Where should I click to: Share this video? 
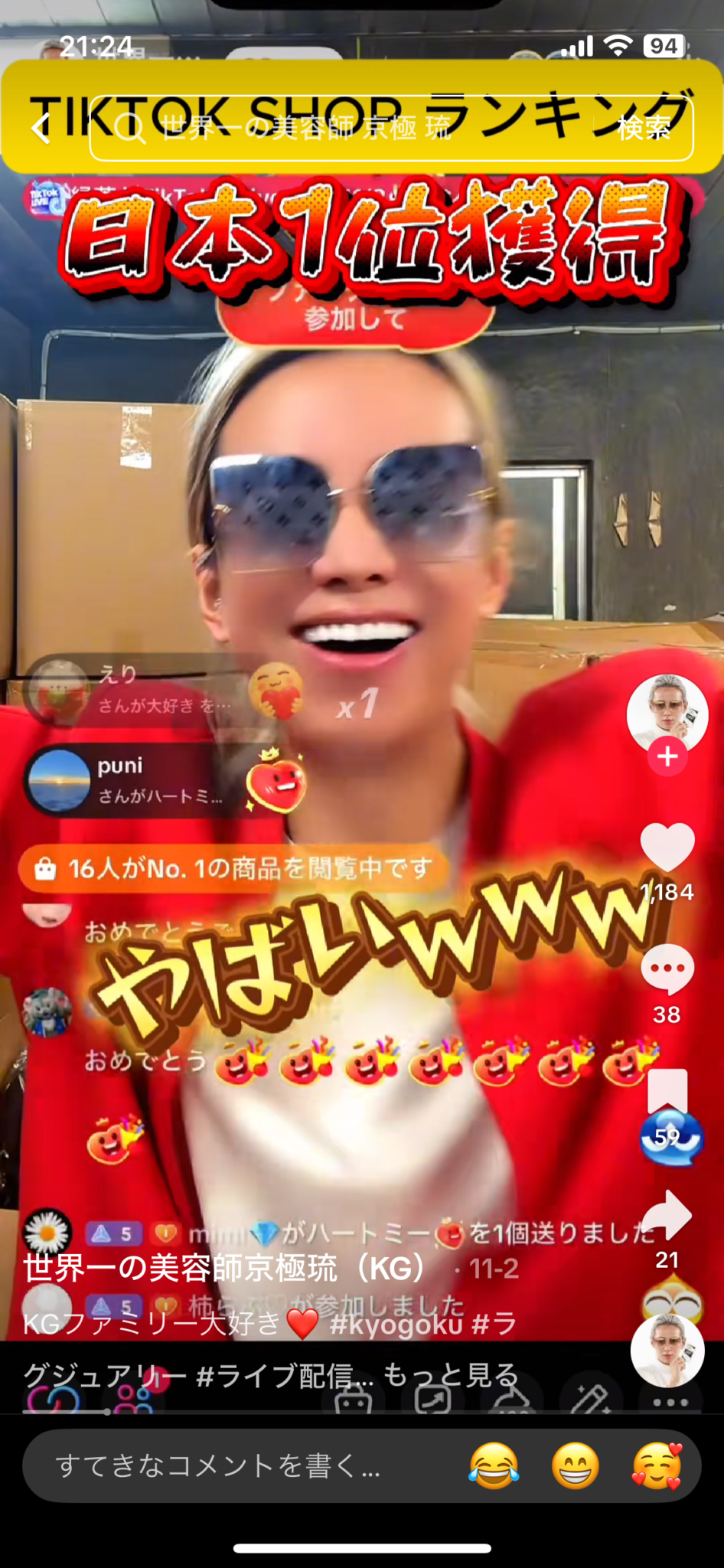pyautogui.click(x=667, y=1216)
